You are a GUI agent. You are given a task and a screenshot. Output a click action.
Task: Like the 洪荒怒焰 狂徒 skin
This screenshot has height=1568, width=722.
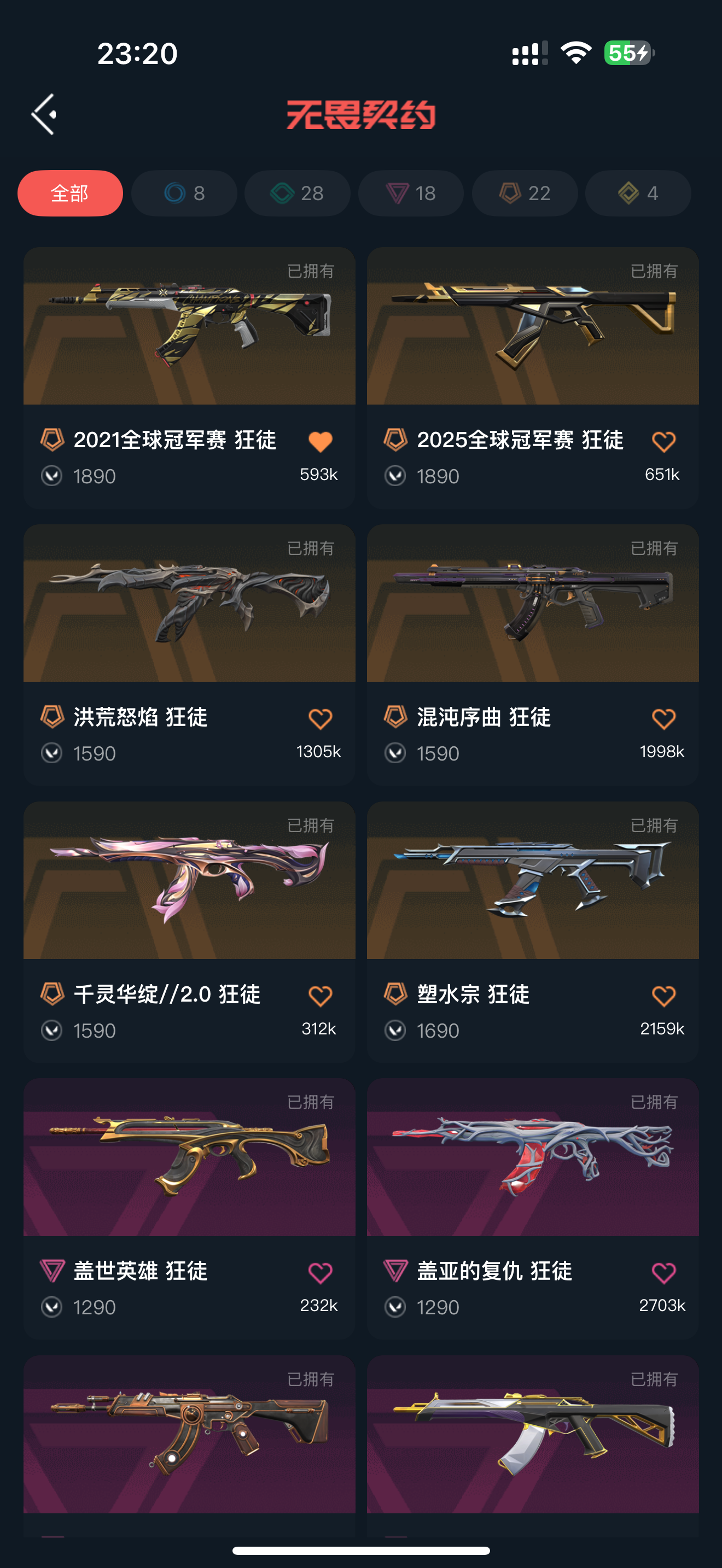[320, 719]
